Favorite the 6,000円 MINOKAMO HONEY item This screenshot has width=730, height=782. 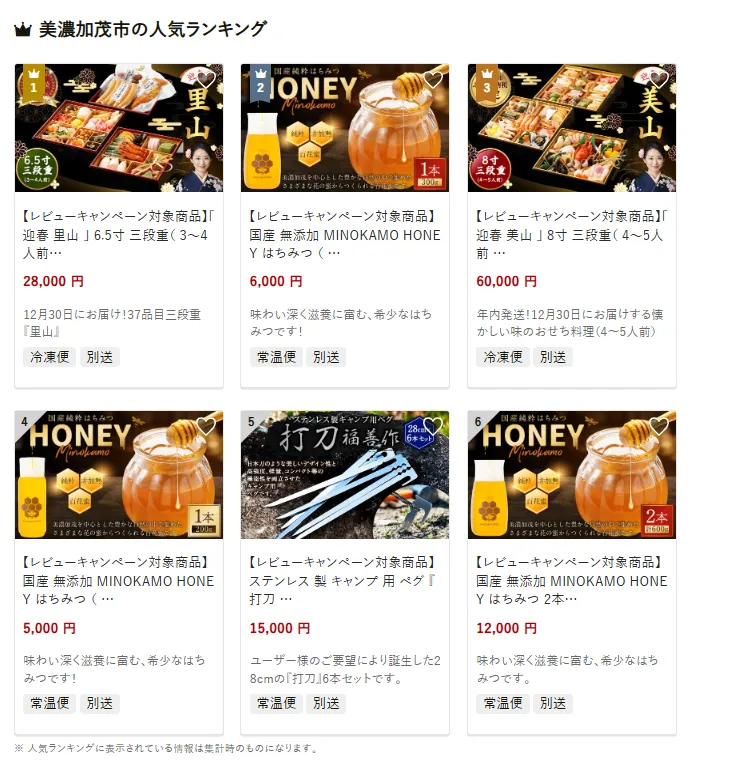click(433, 80)
